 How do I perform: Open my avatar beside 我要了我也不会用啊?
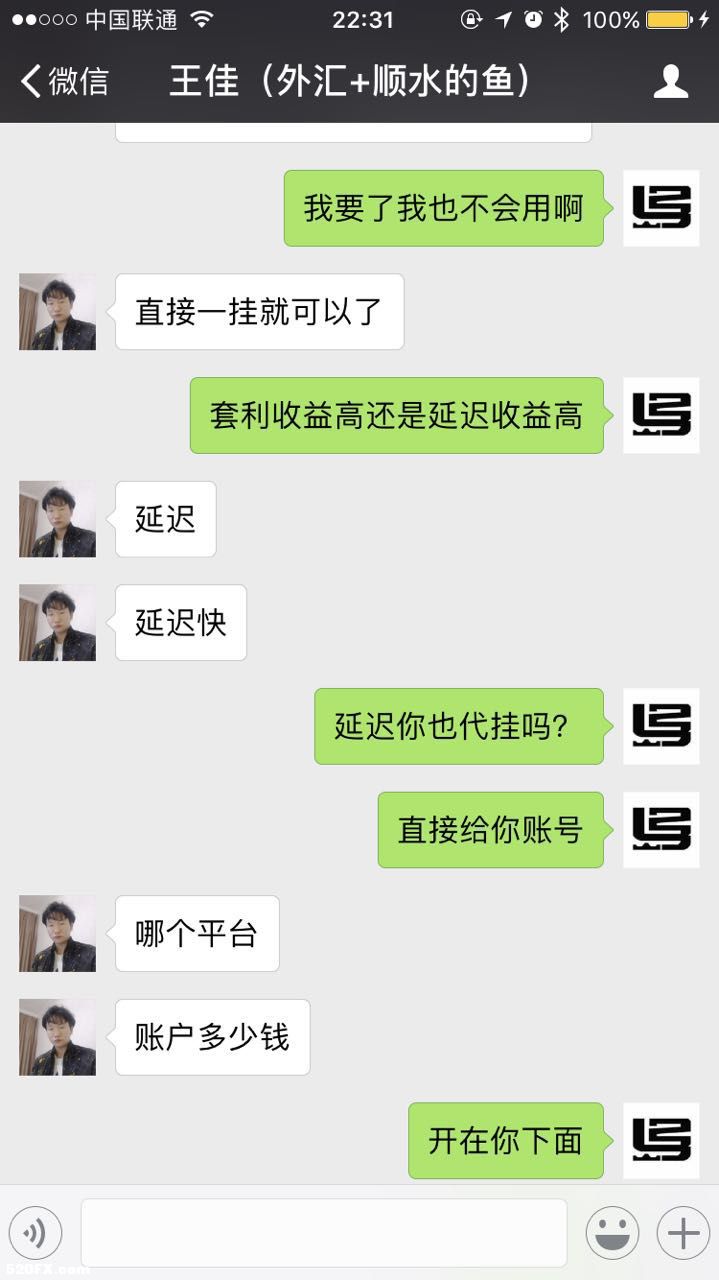tap(661, 208)
